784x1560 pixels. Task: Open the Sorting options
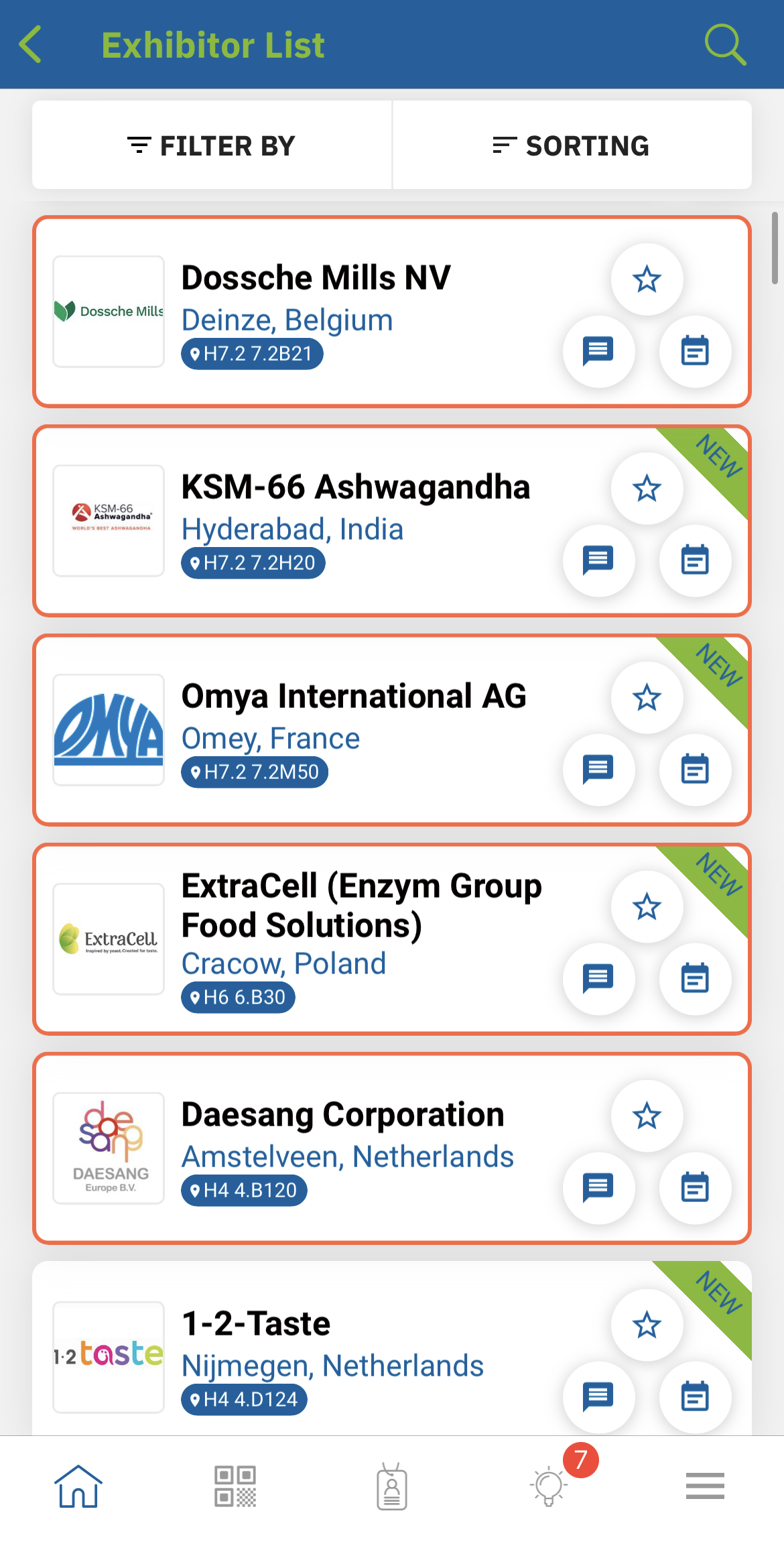tap(572, 145)
